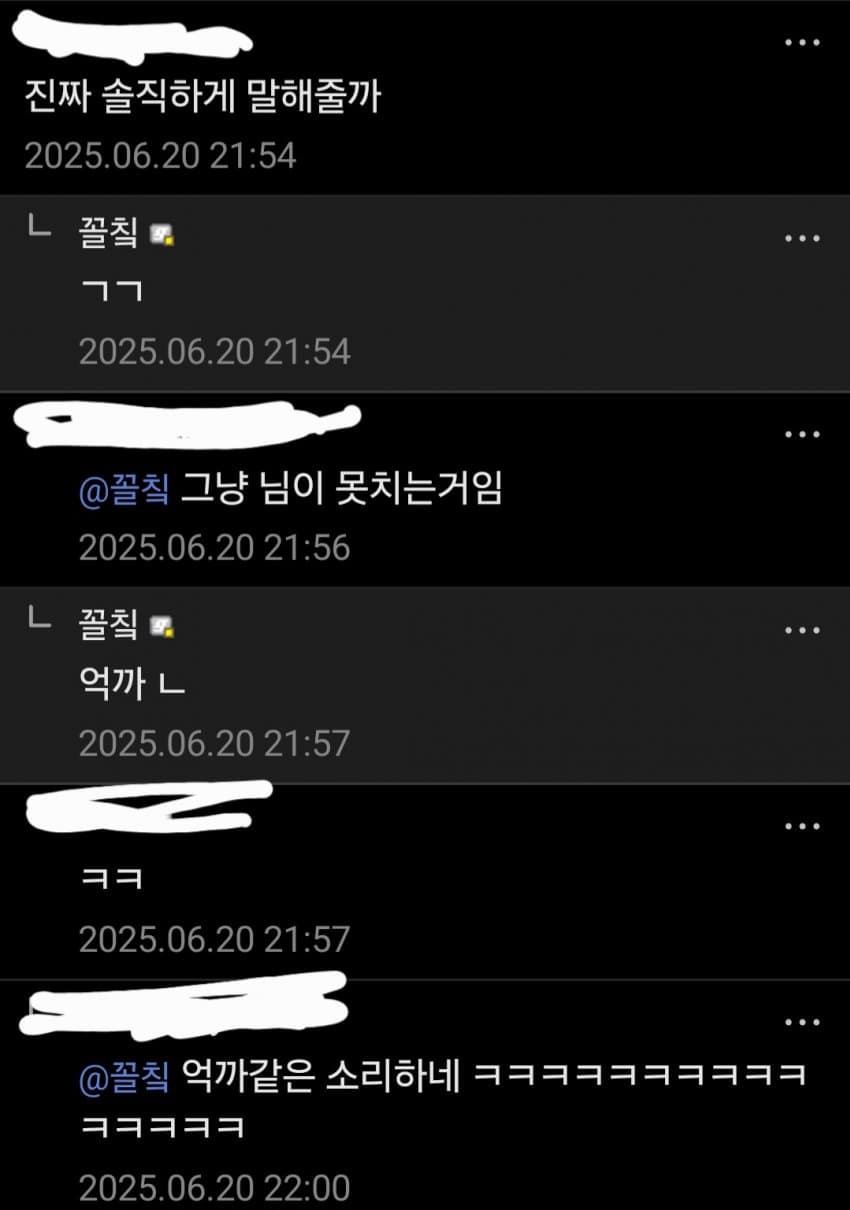This screenshot has width=850, height=1210.
Task: Open overflow menu for the "ㅋㅋ" comment dated 21:57
Action: 803,826
